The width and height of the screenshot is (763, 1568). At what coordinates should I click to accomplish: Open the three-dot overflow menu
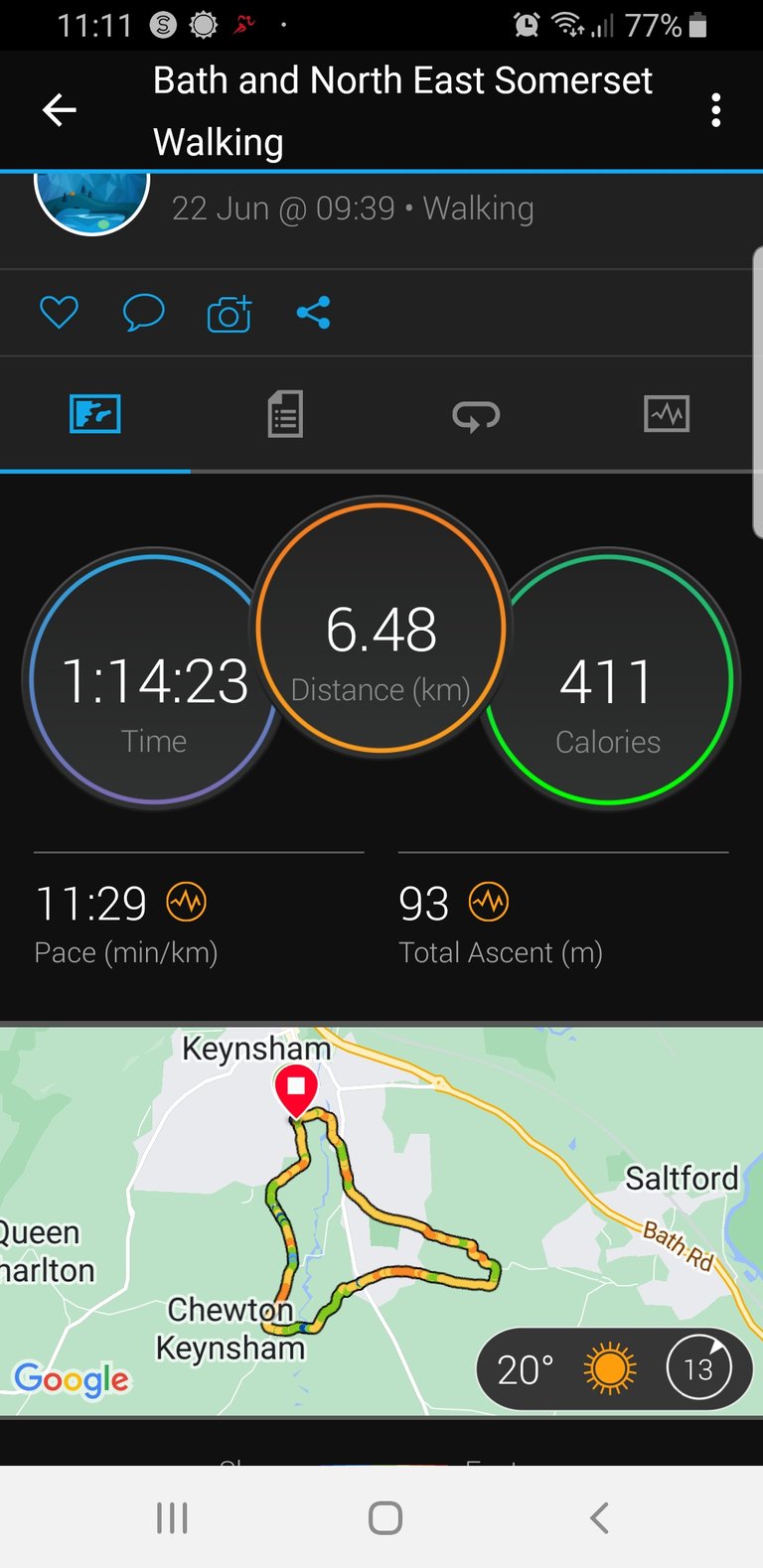click(x=716, y=110)
